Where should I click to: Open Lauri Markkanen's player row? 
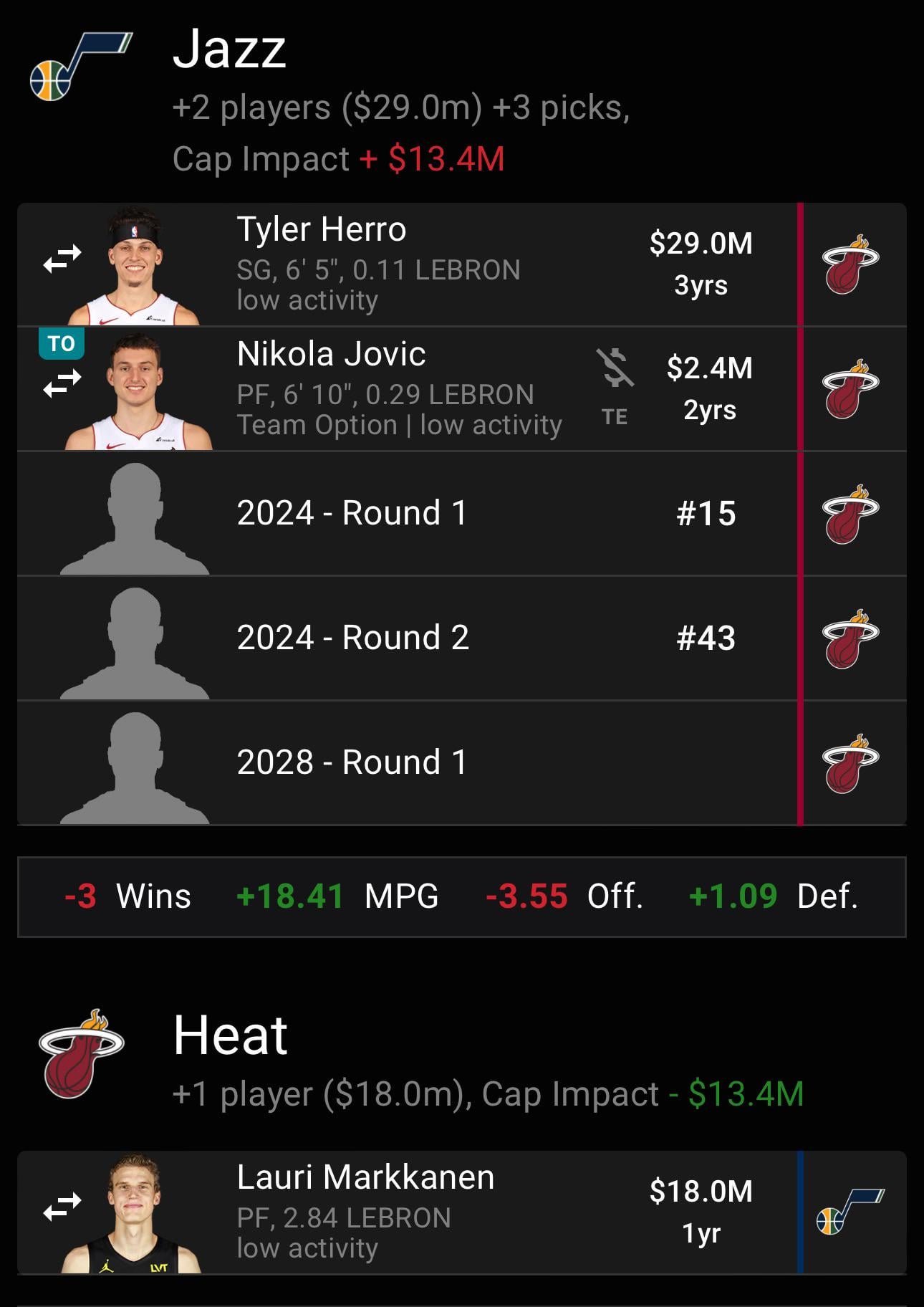(401, 1212)
